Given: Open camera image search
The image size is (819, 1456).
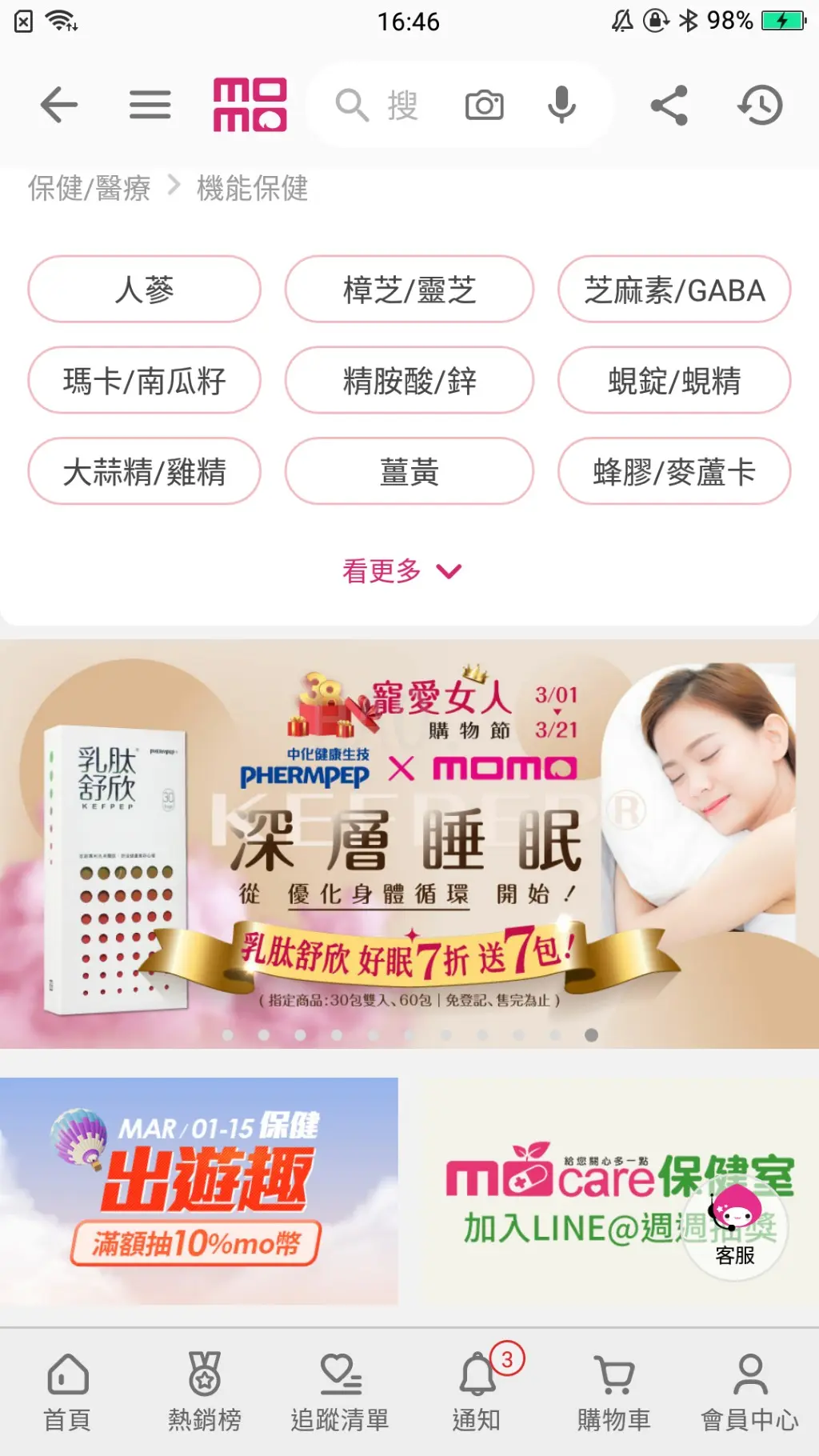Looking at the screenshot, I should point(485,105).
